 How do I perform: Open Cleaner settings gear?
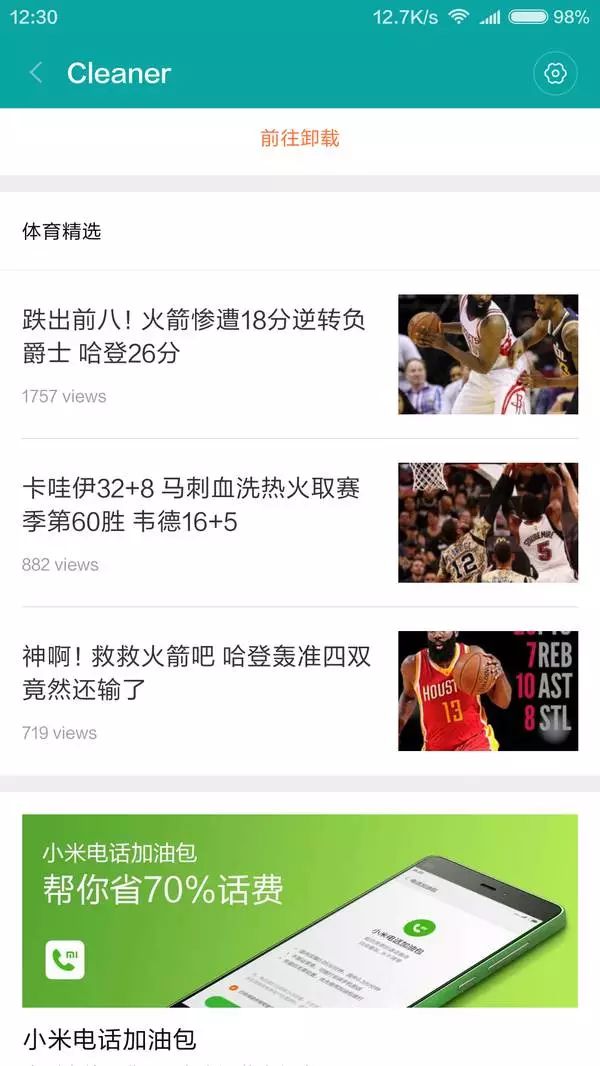tap(555, 73)
